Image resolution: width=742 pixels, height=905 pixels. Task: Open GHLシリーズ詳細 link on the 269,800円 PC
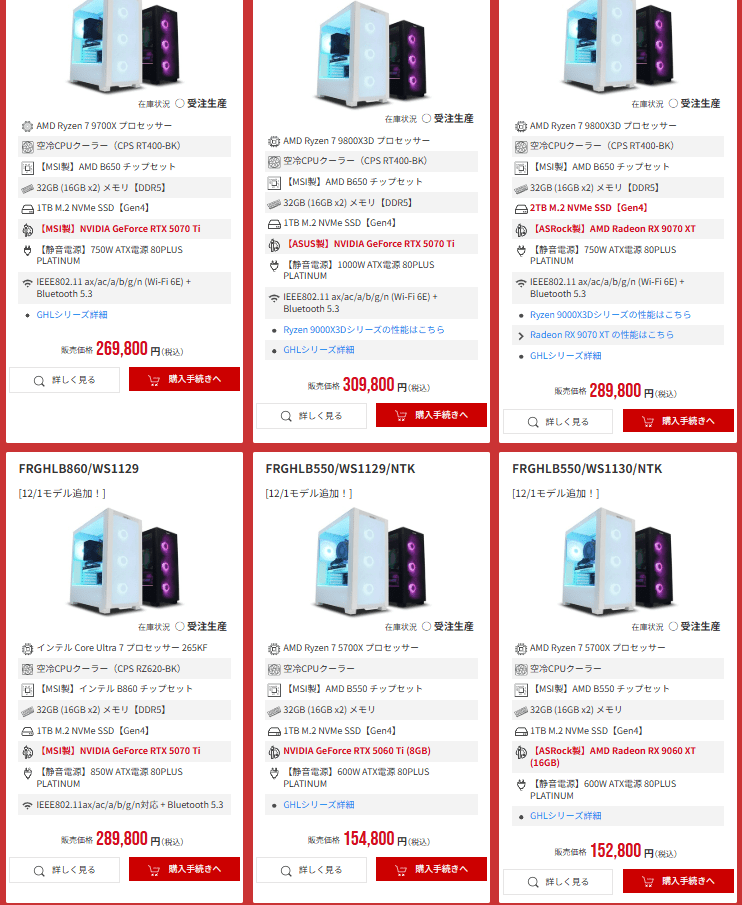click(x=71, y=314)
